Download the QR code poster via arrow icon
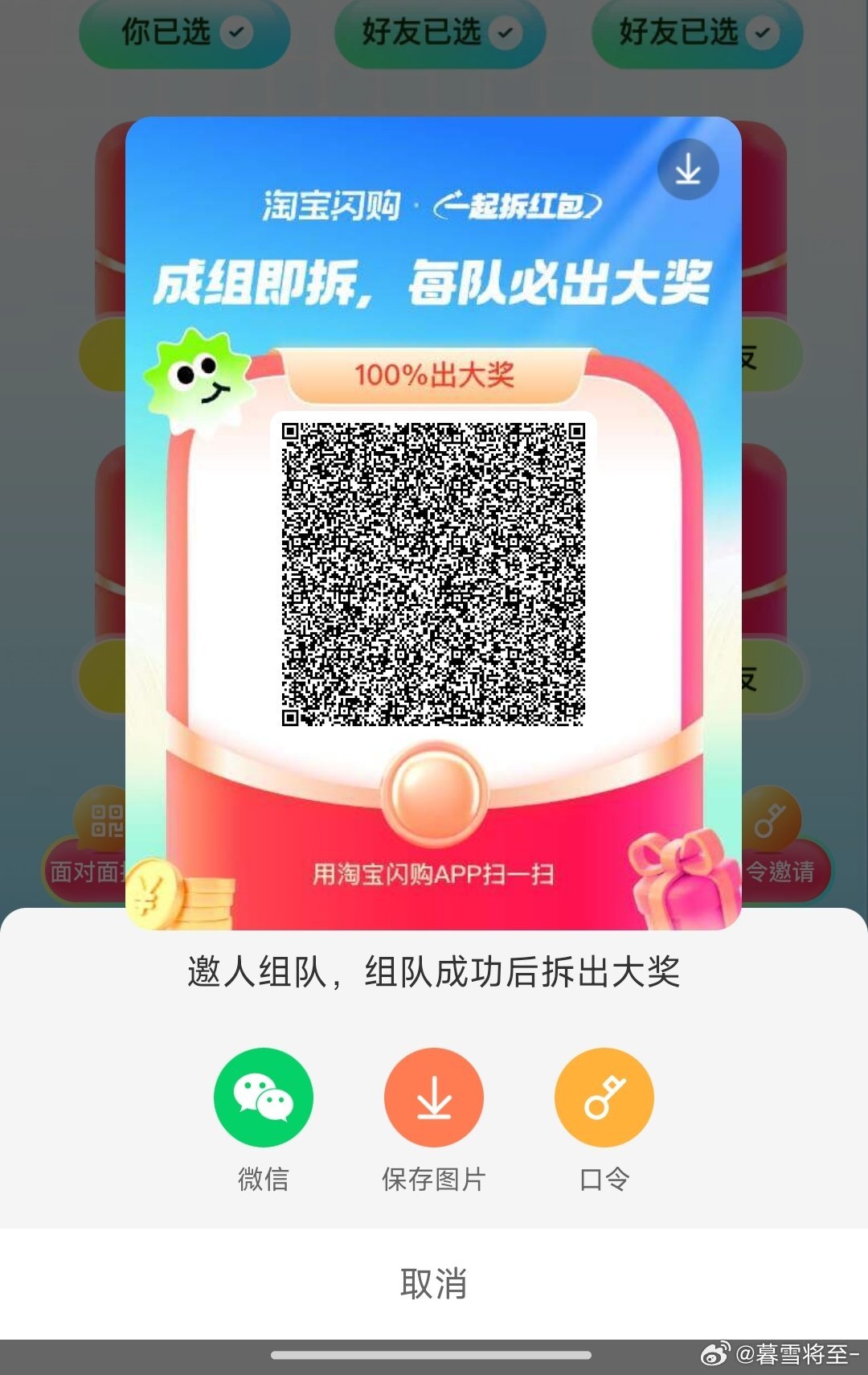868x1375 pixels. [687, 170]
